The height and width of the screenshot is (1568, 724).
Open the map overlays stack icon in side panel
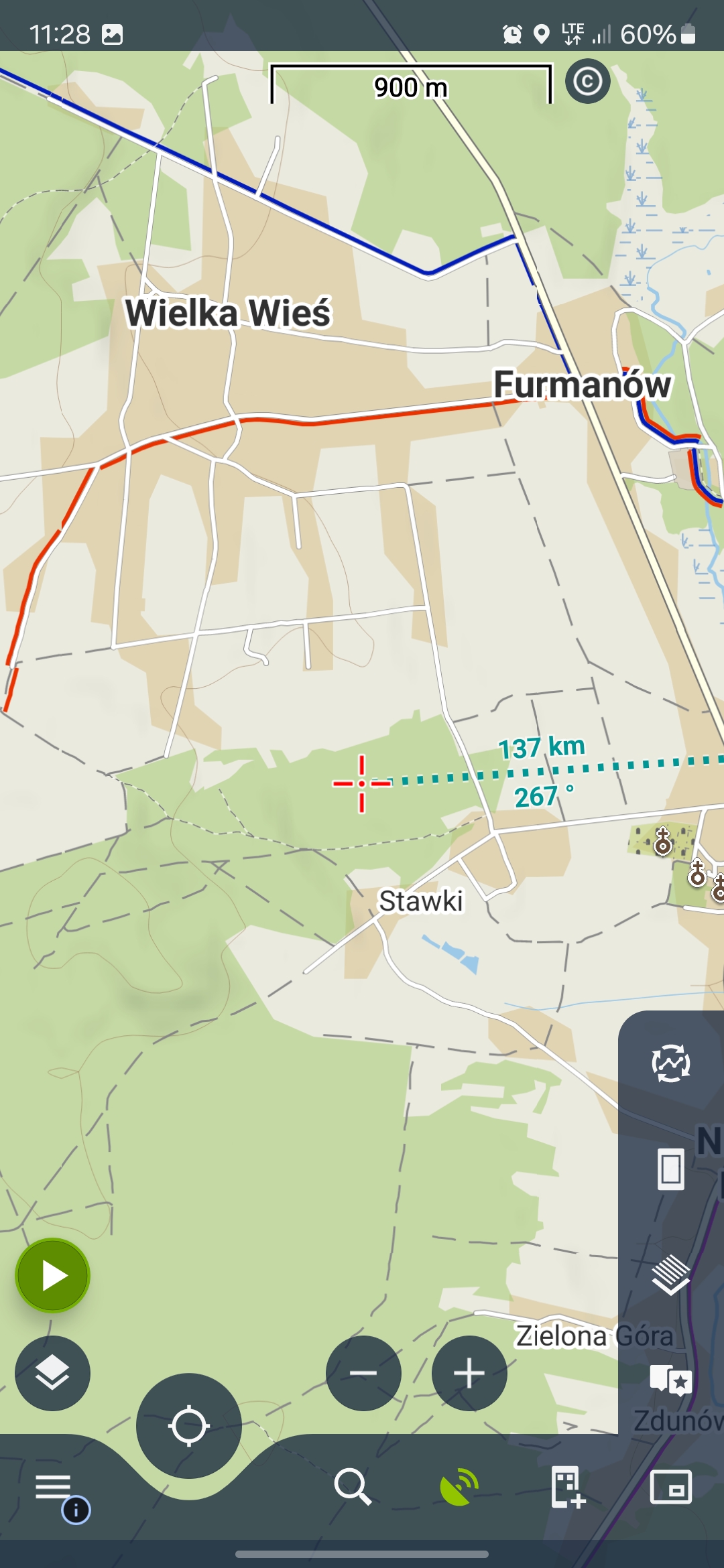(x=671, y=1274)
